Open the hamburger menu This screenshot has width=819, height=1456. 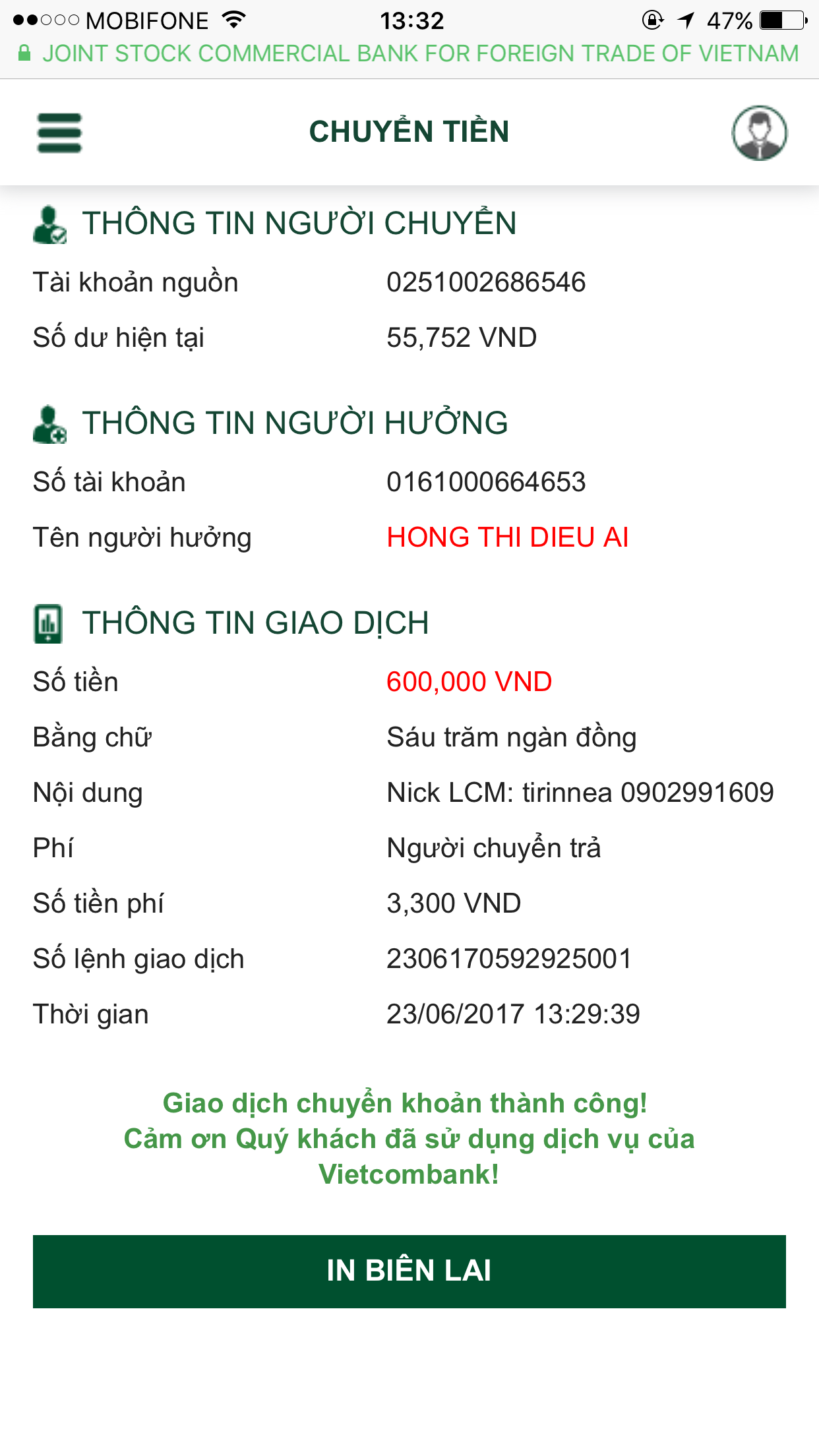[59, 133]
